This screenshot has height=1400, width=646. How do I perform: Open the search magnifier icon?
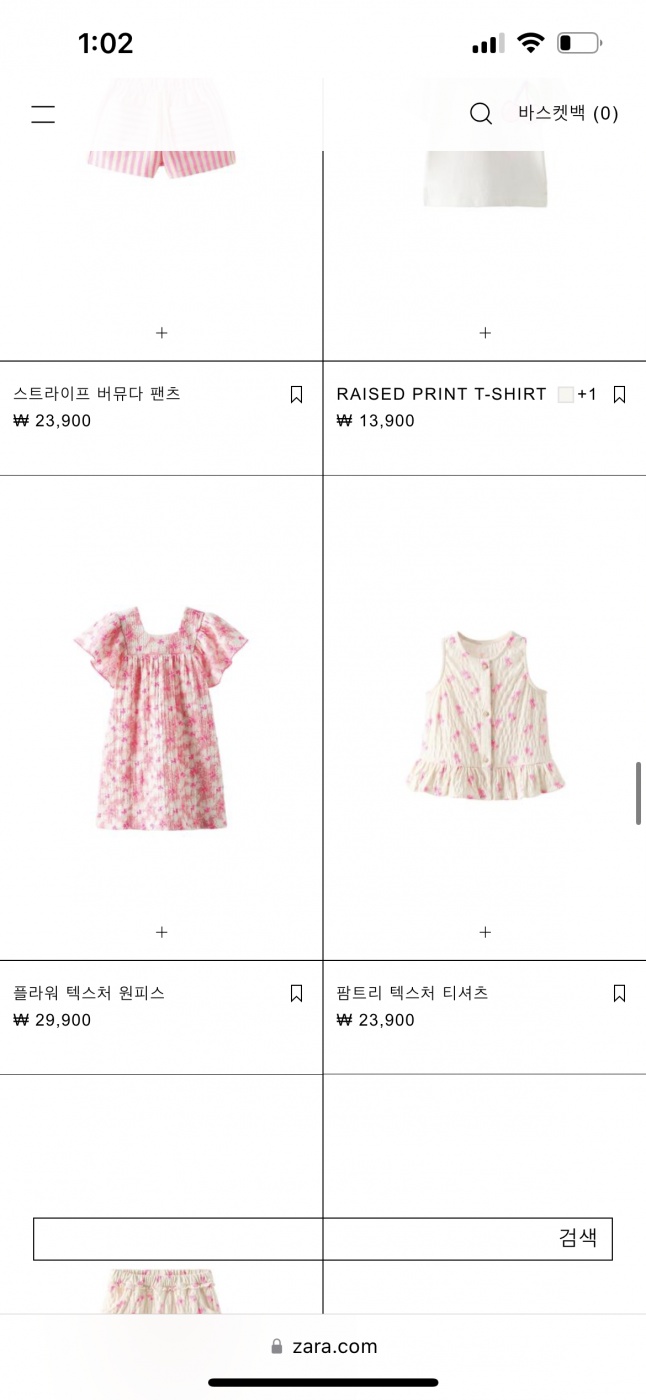481,114
